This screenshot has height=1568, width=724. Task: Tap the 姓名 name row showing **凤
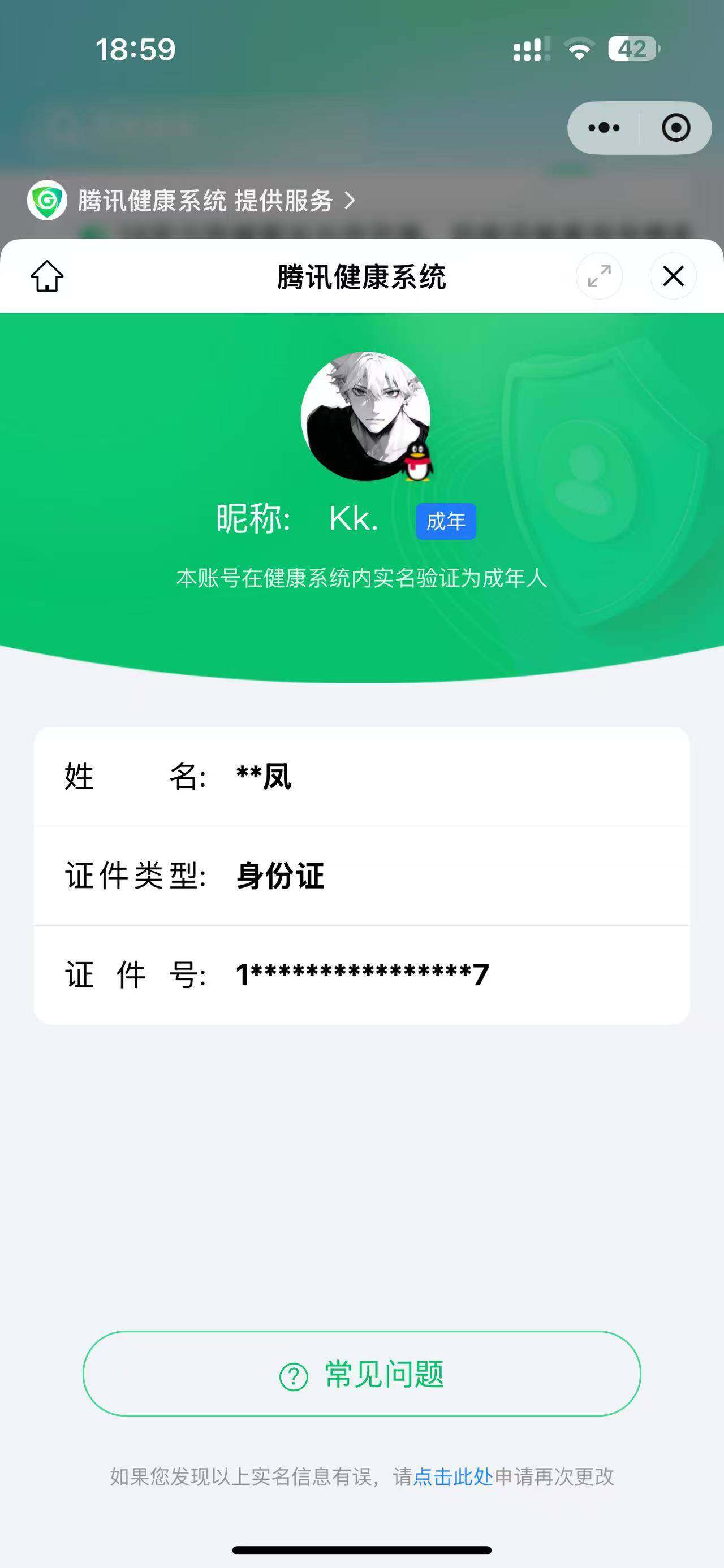(361, 778)
